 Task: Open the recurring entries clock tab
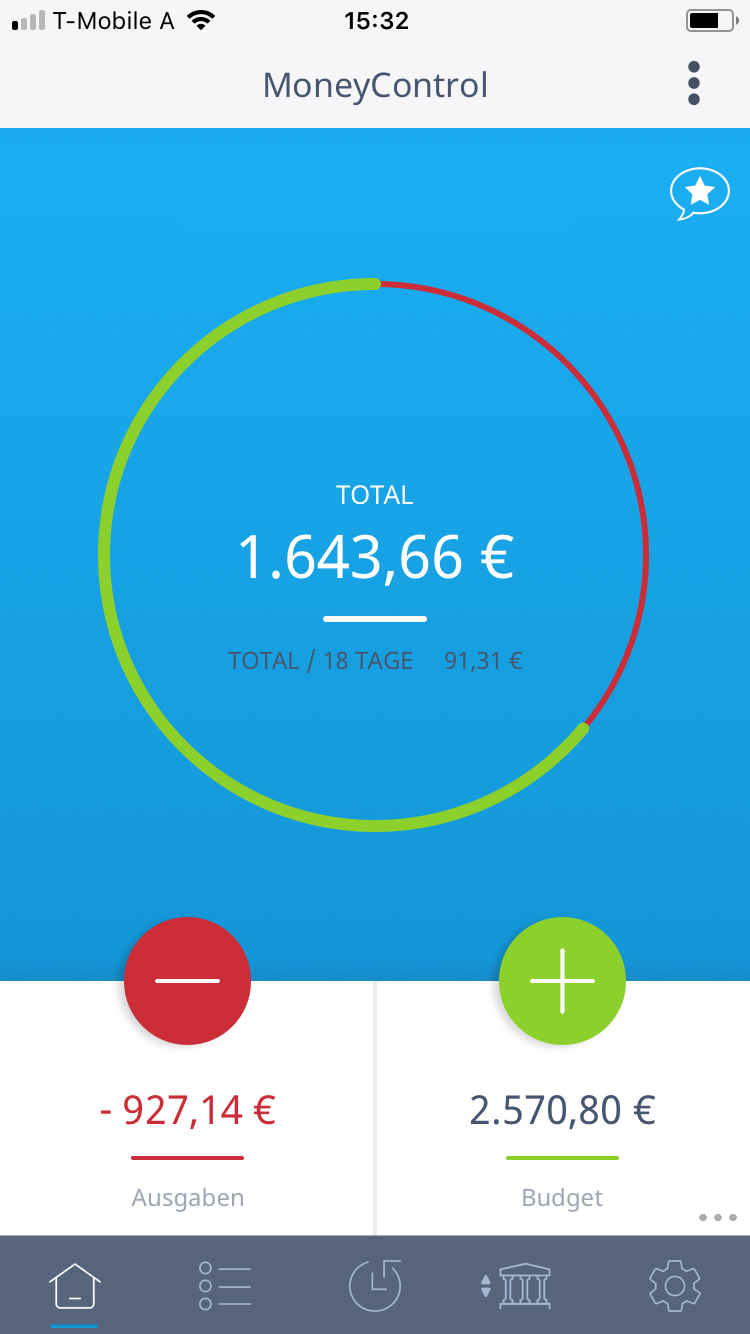click(x=375, y=1285)
